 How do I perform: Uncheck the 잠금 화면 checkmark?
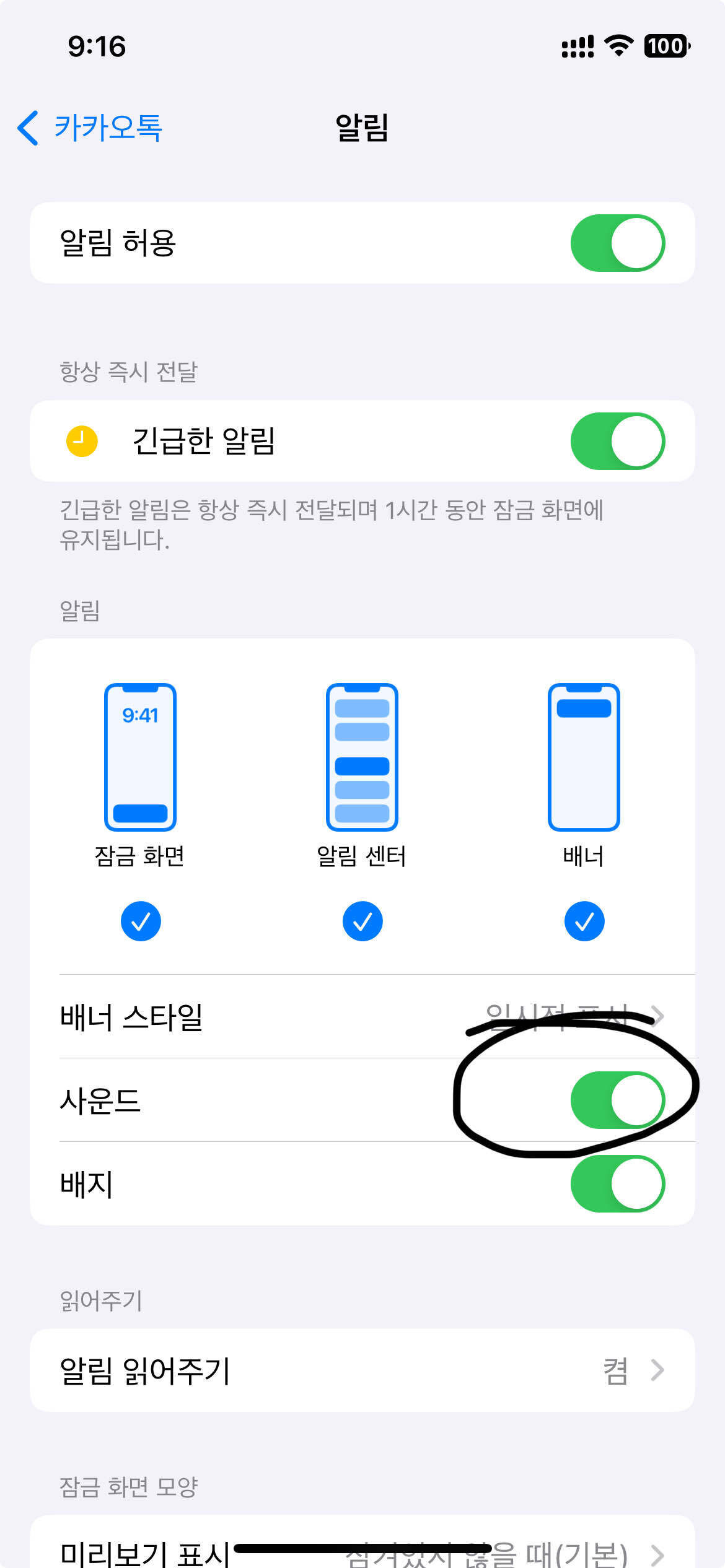point(141,921)
